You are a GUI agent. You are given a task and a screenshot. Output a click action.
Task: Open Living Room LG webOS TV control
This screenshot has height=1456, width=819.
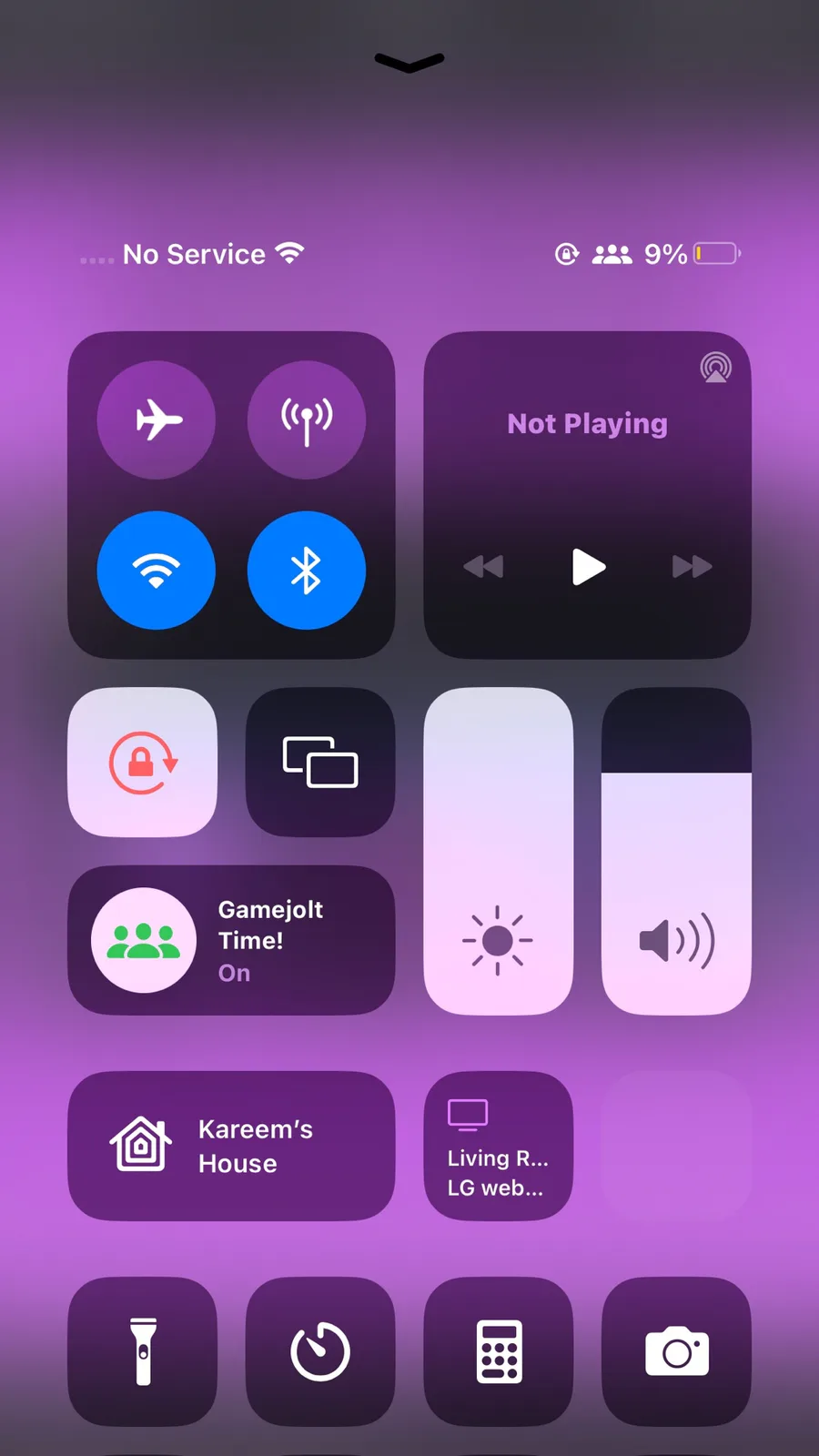point(499,1146)
